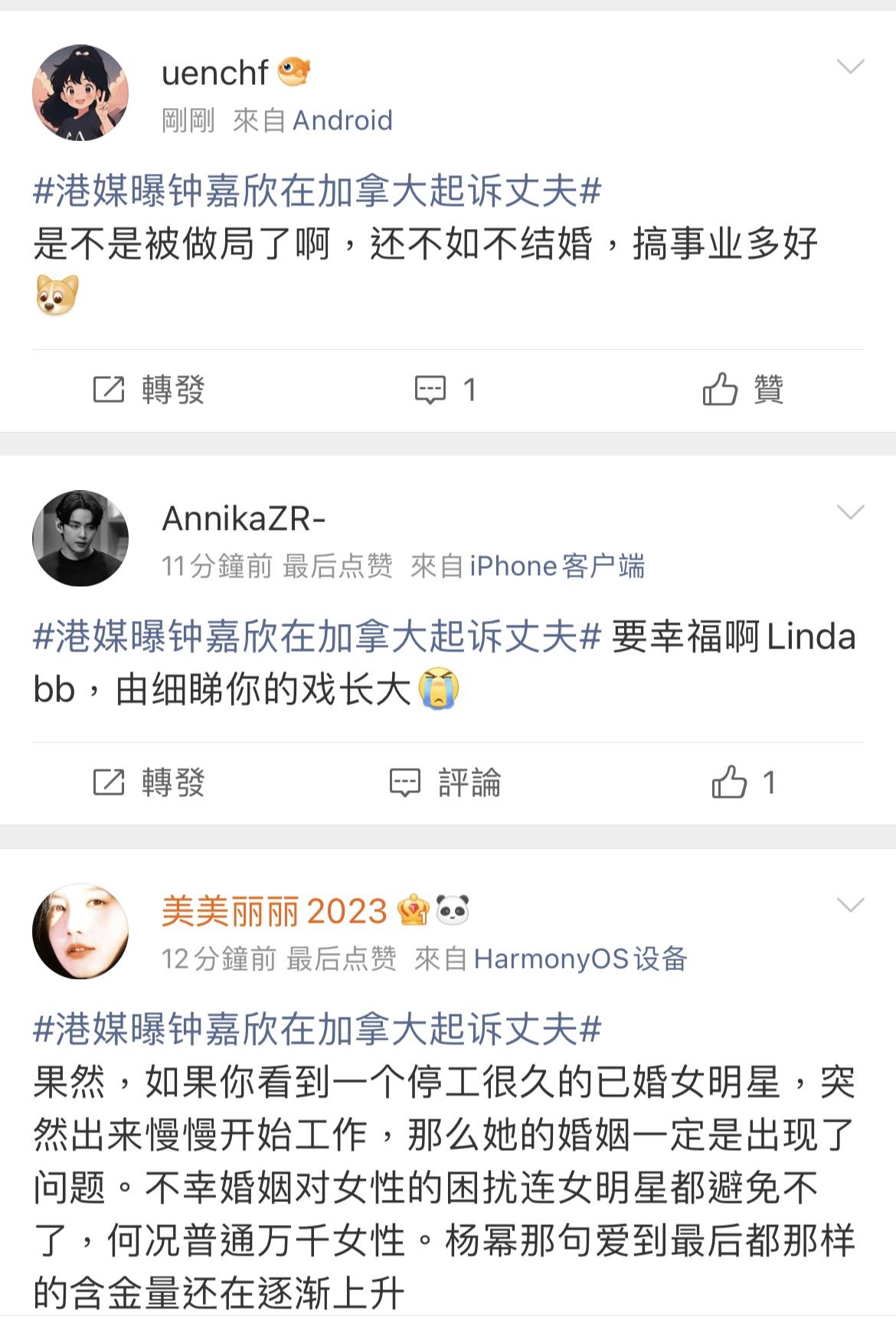Open uenchf's profile avatar
The image size is (896, 1320).
tap(80, 90)
